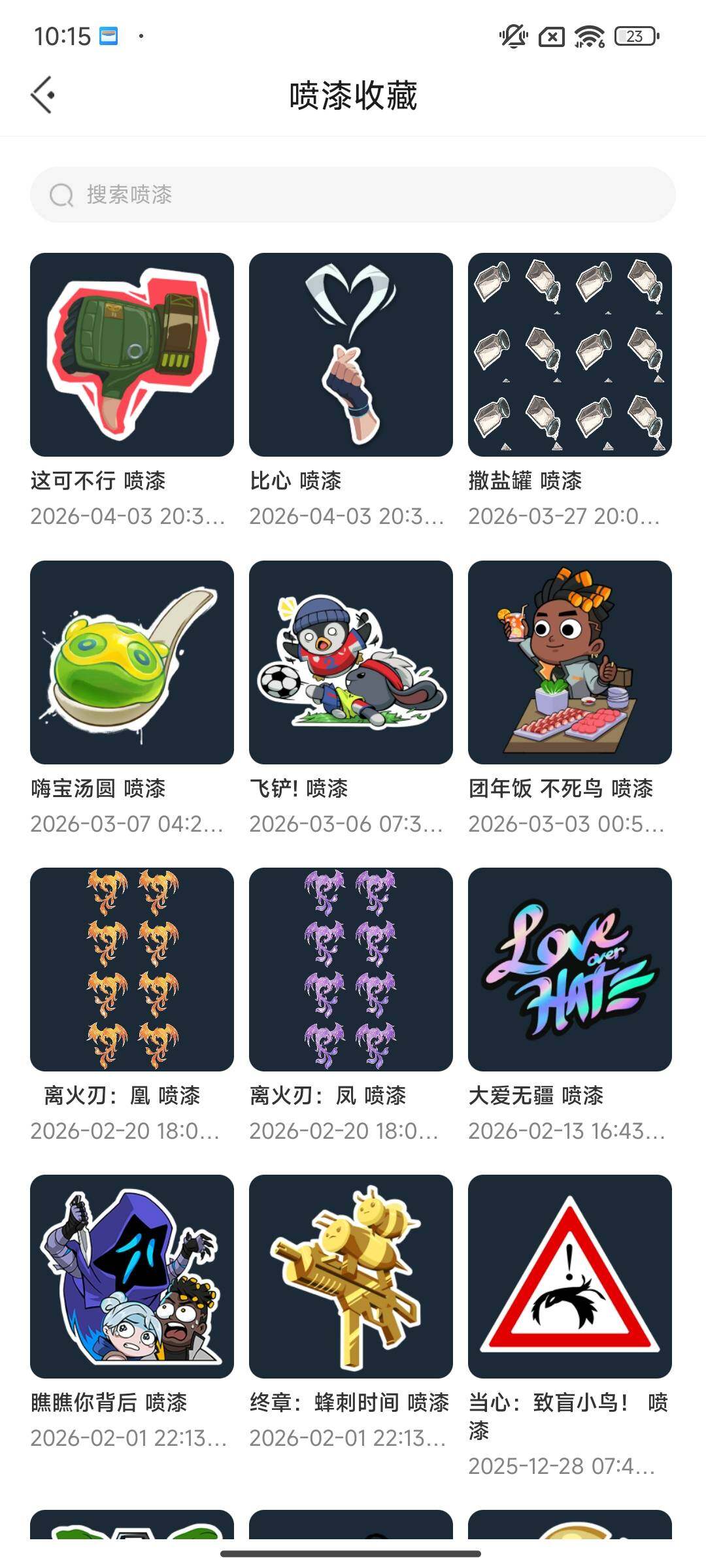
Task: Tap the magnifier icon in the search bar
Action: point(61,195)
